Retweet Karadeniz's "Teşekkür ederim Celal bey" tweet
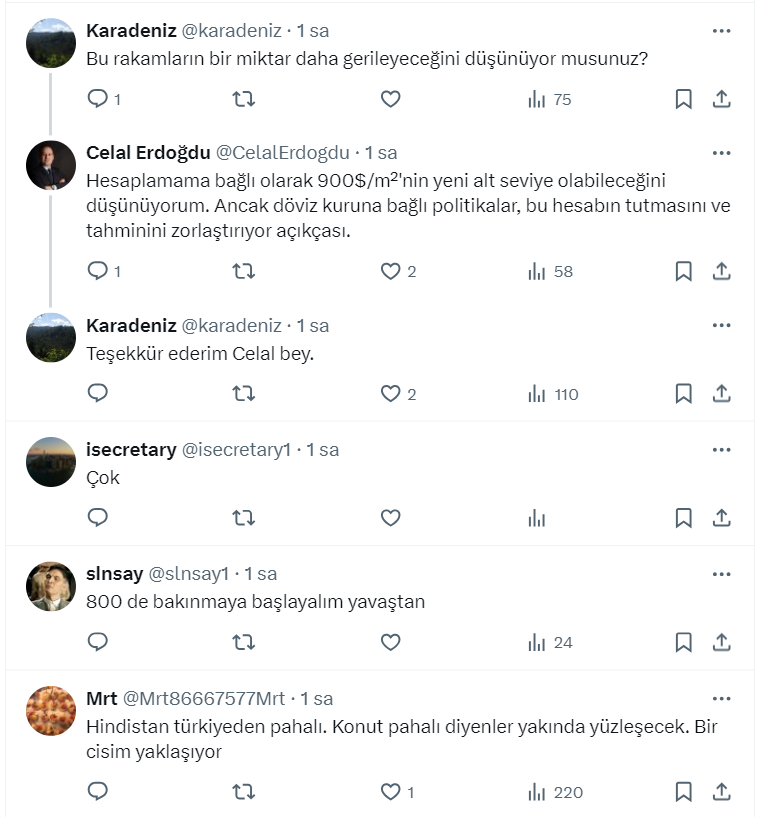This screenshot has width=770, height=817. click(243, 394)
